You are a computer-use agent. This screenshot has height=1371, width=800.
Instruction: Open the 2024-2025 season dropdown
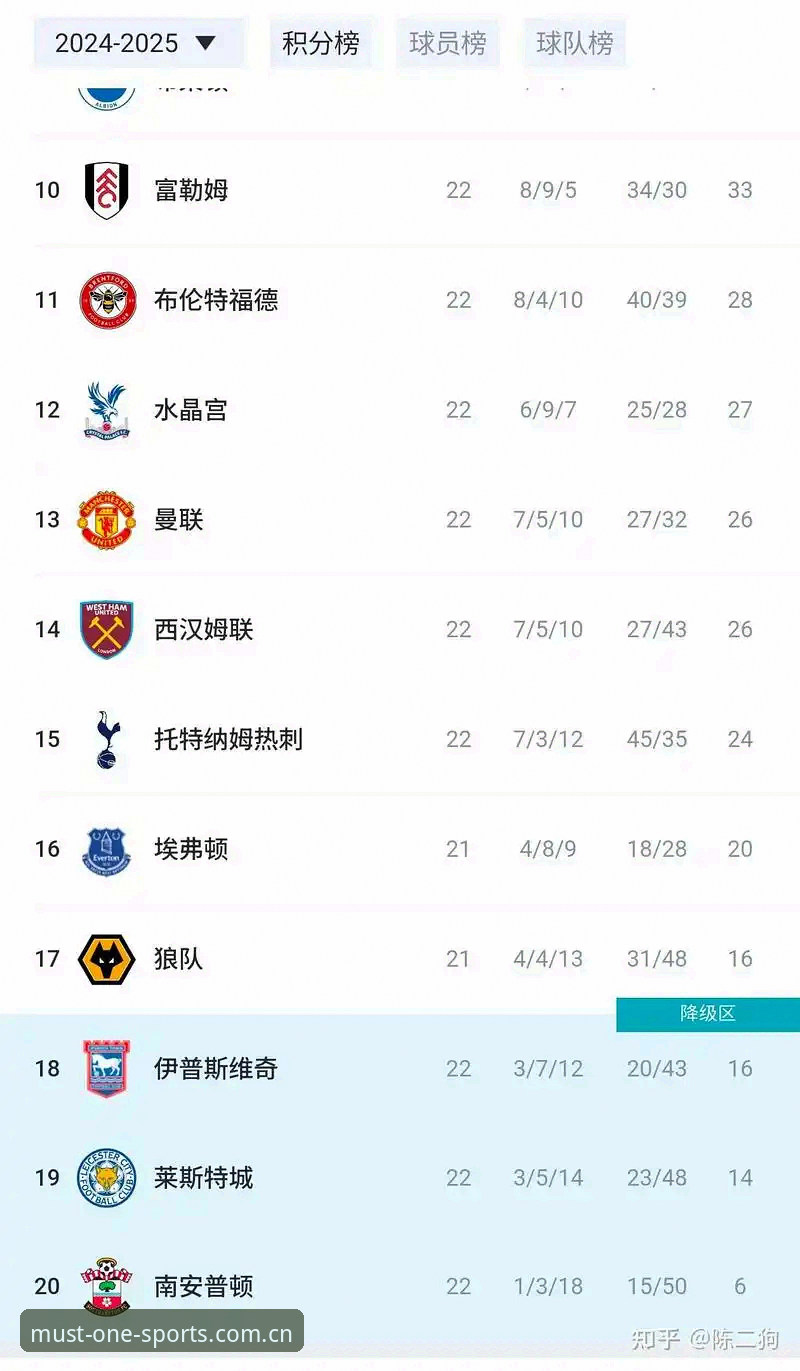138,43
